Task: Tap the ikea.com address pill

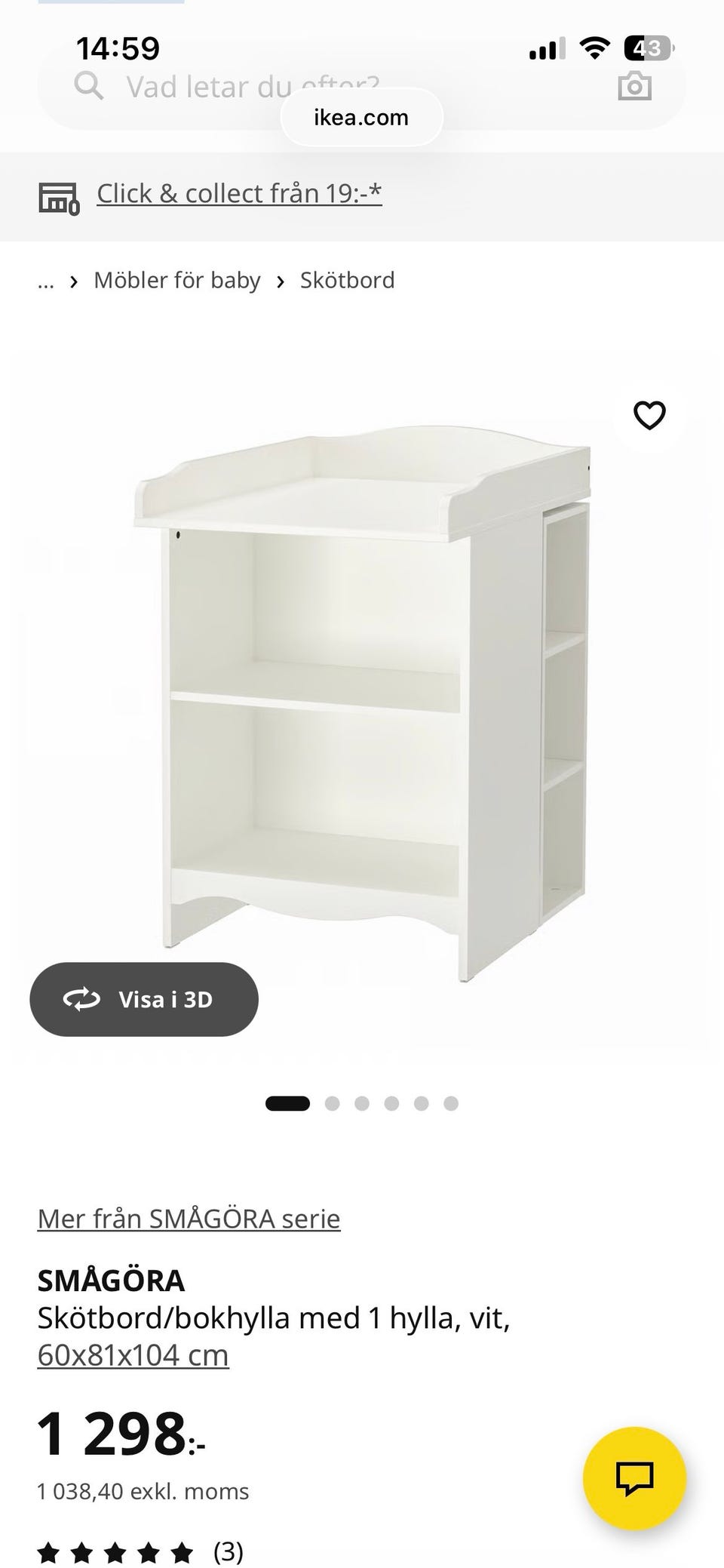Action: 361,118
